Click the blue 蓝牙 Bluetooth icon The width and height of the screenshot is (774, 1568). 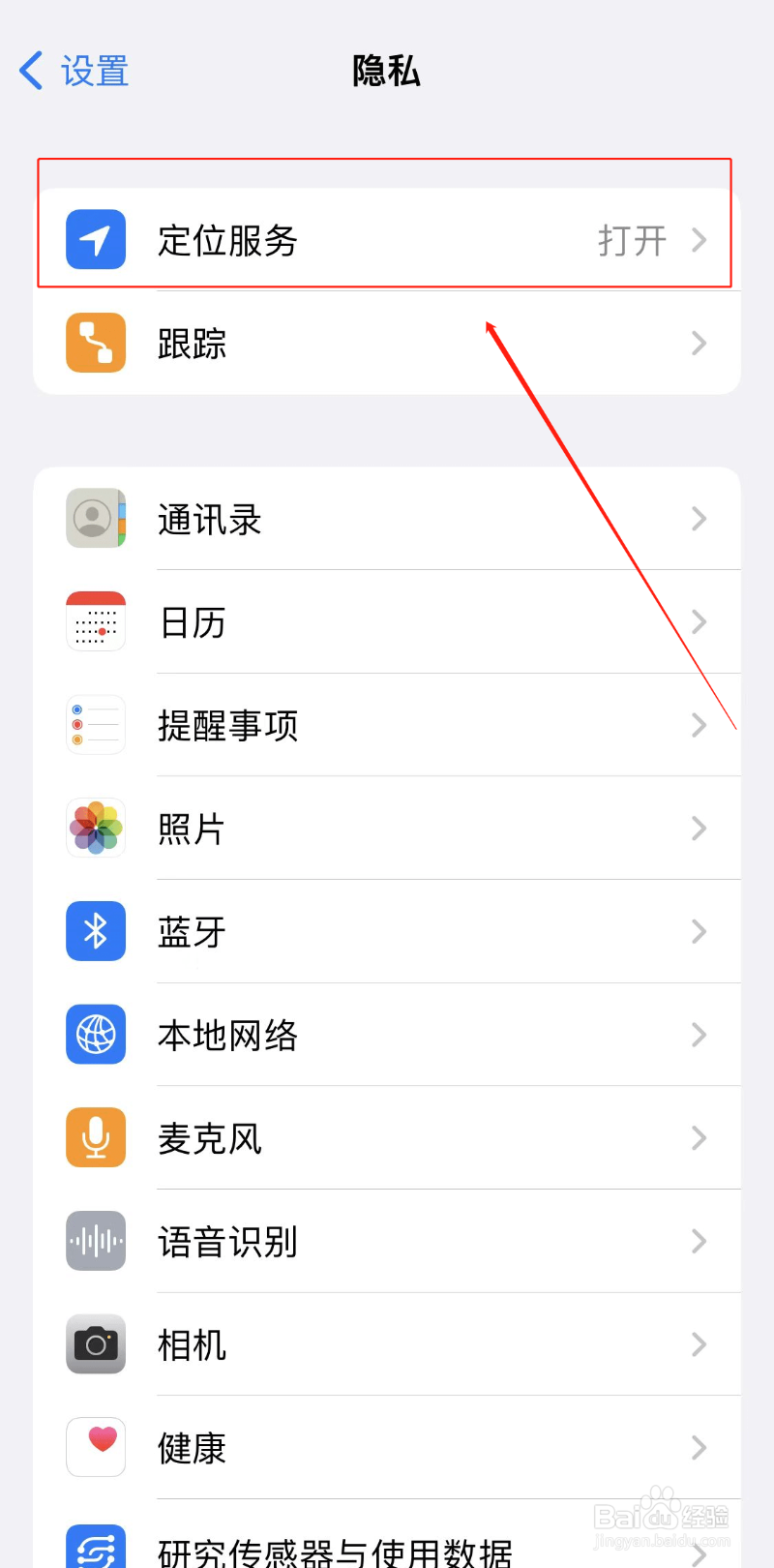click(95, 931)
